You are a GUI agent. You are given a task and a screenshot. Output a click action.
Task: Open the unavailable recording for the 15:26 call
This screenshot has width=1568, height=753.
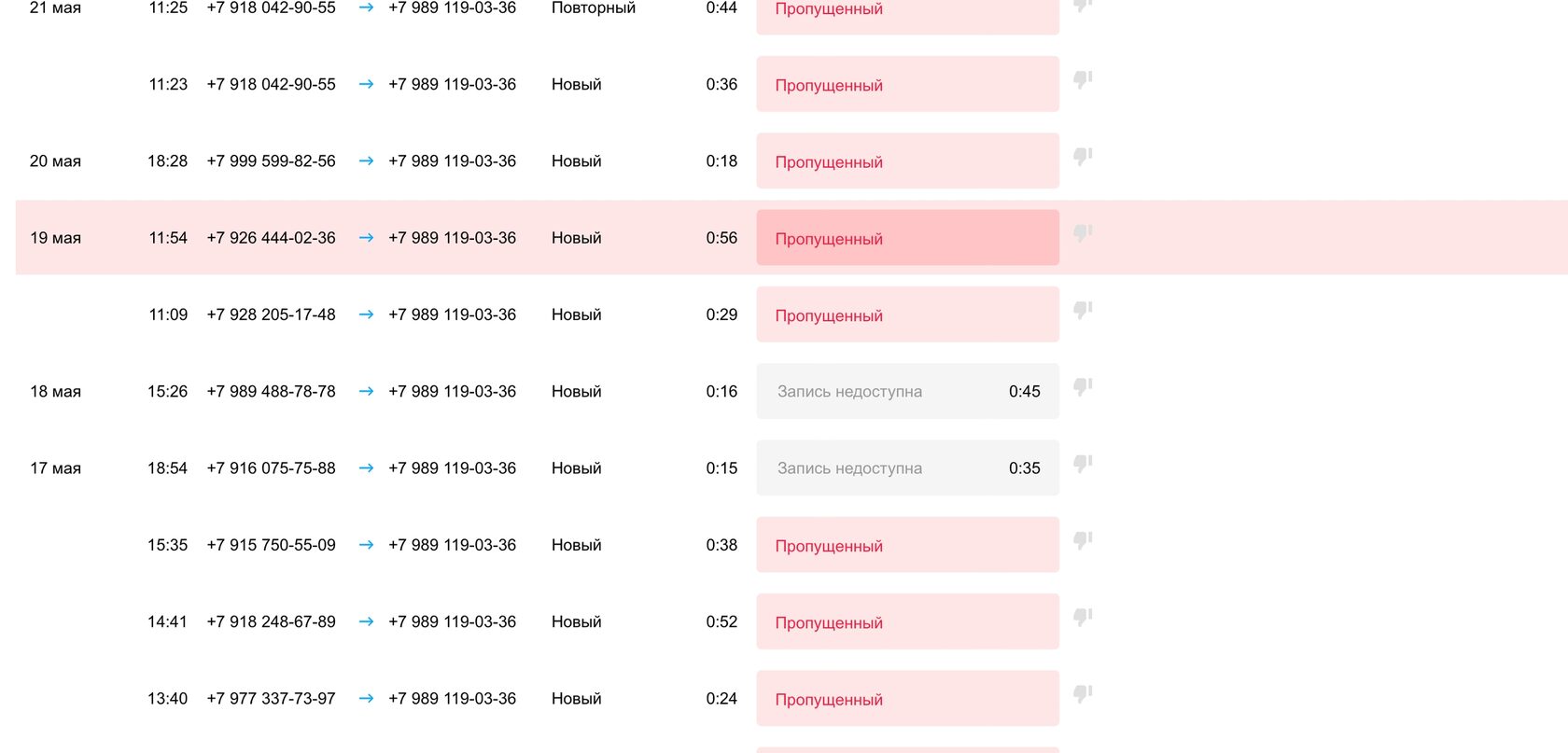point(907,391)
